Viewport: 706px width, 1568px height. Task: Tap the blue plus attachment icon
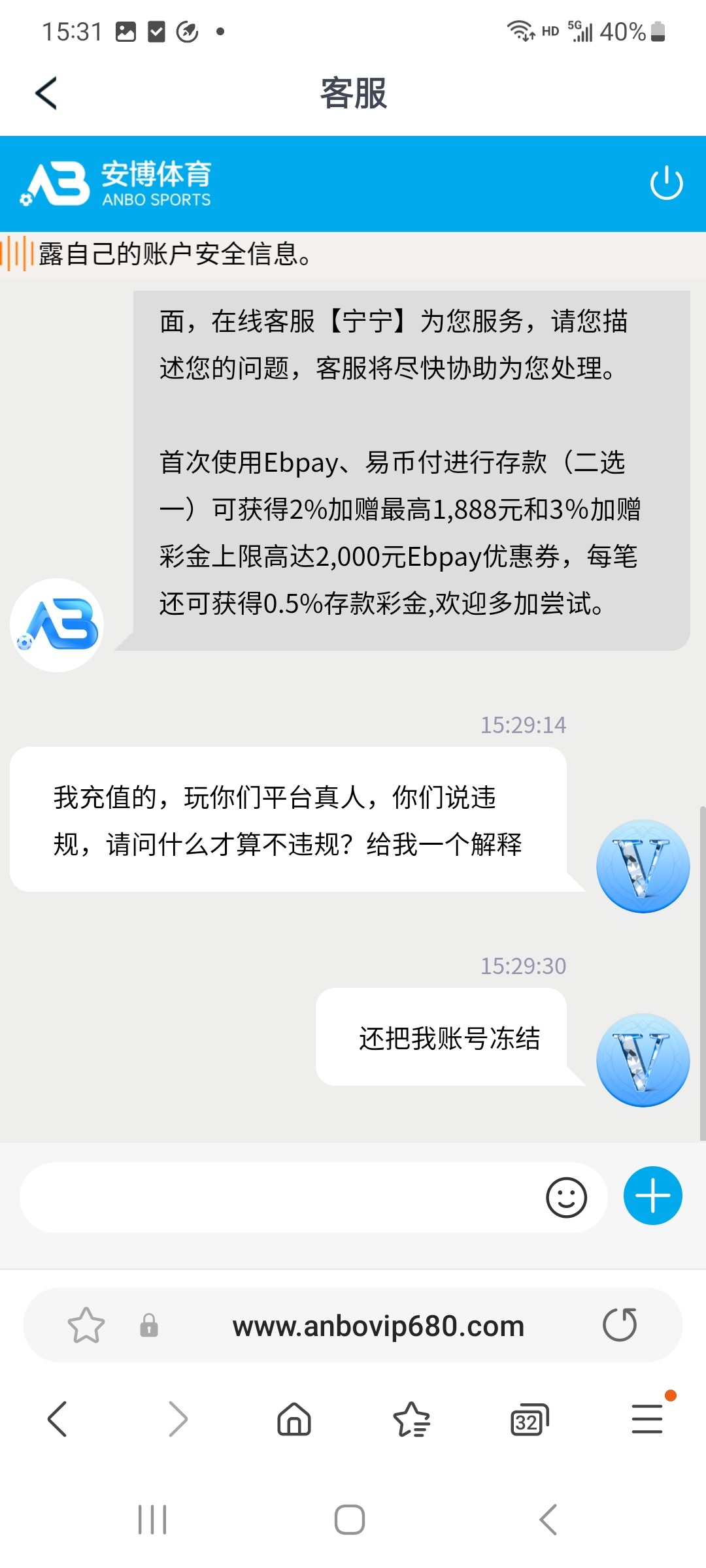[652, 1196]
